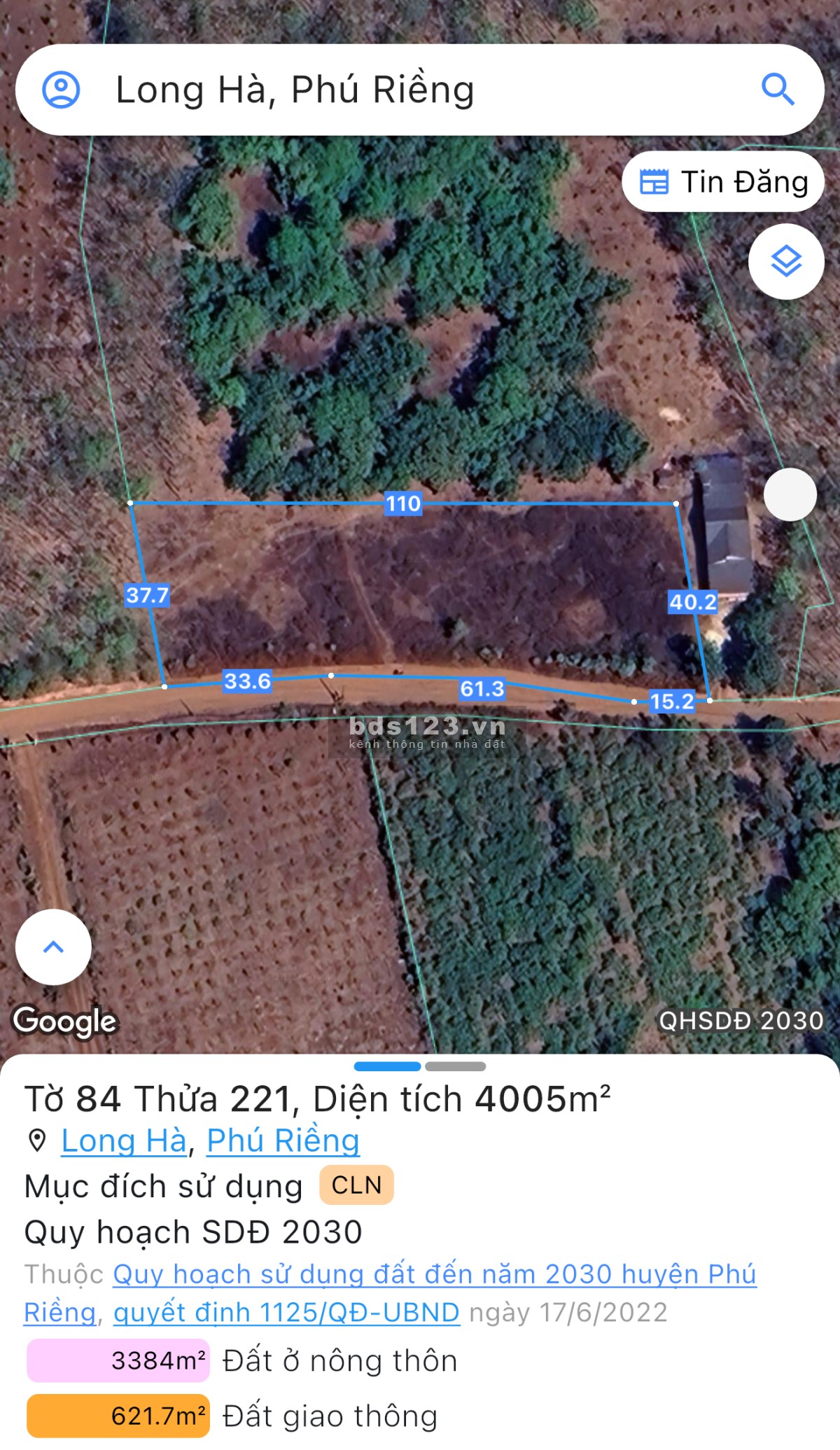
Task: Collapse the panel using the up chevron
Action: pos(52,947)
